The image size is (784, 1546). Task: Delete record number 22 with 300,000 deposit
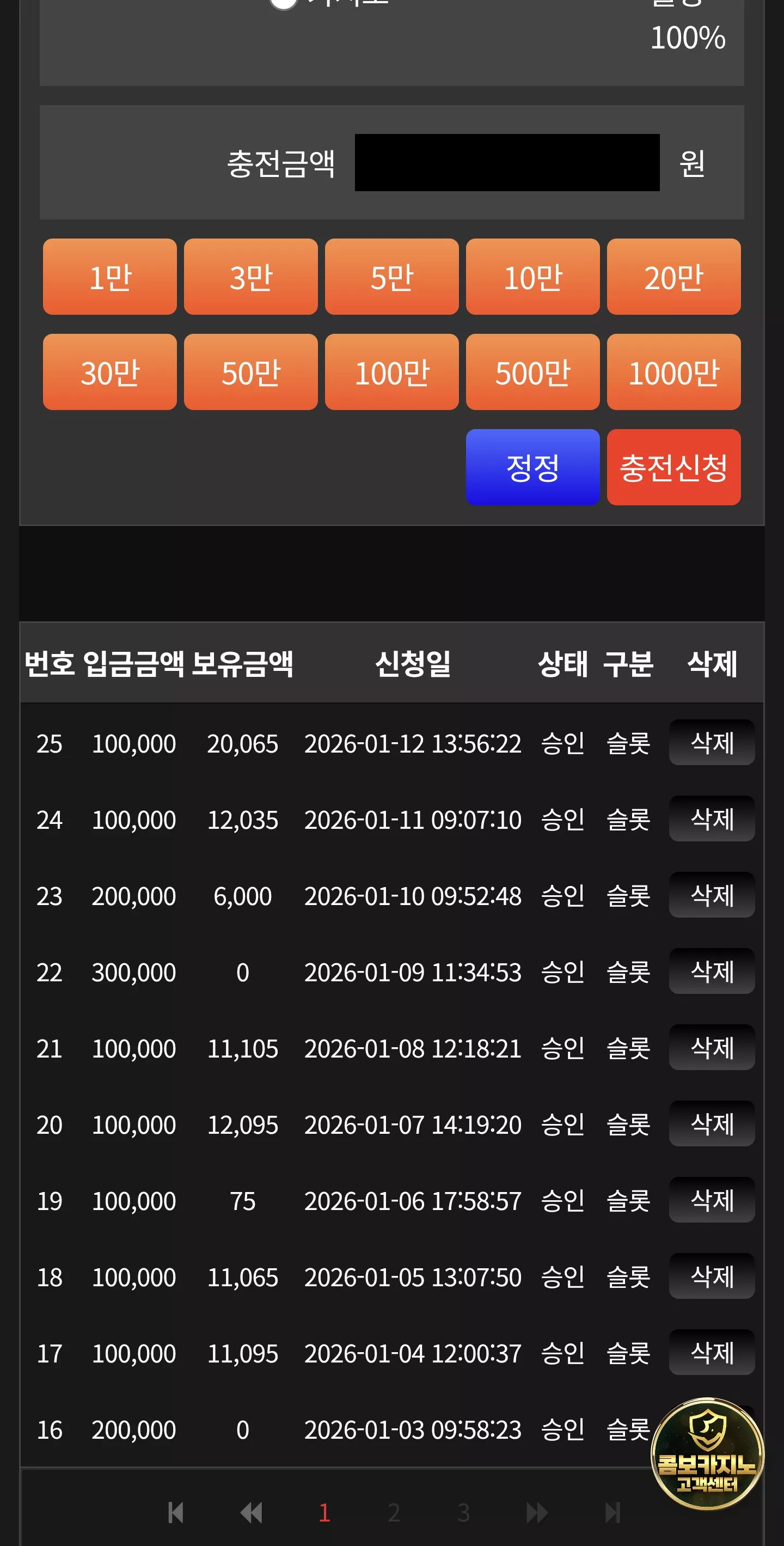tap(712, 971)
